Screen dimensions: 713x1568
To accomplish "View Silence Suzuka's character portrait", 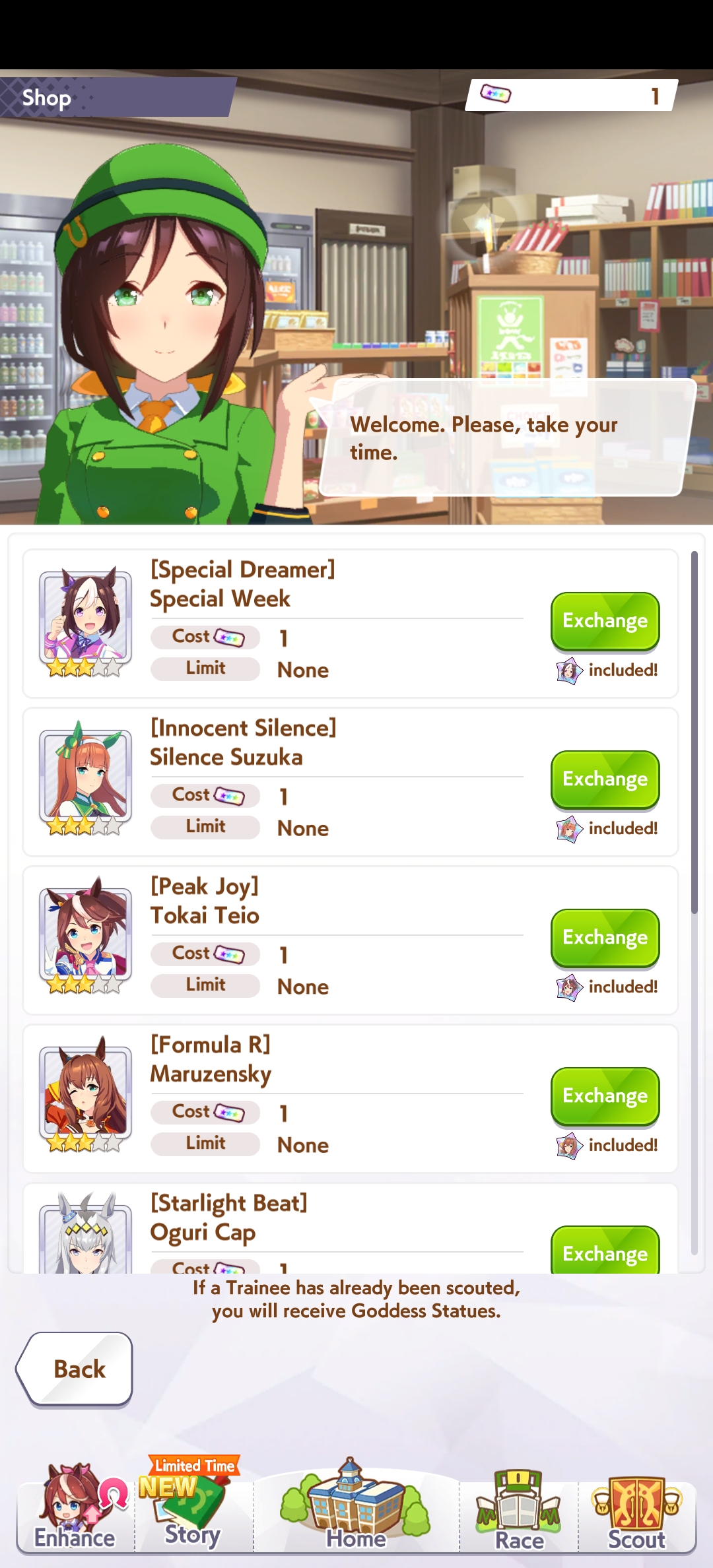I will pyautogui.click(x=85, y=777).
